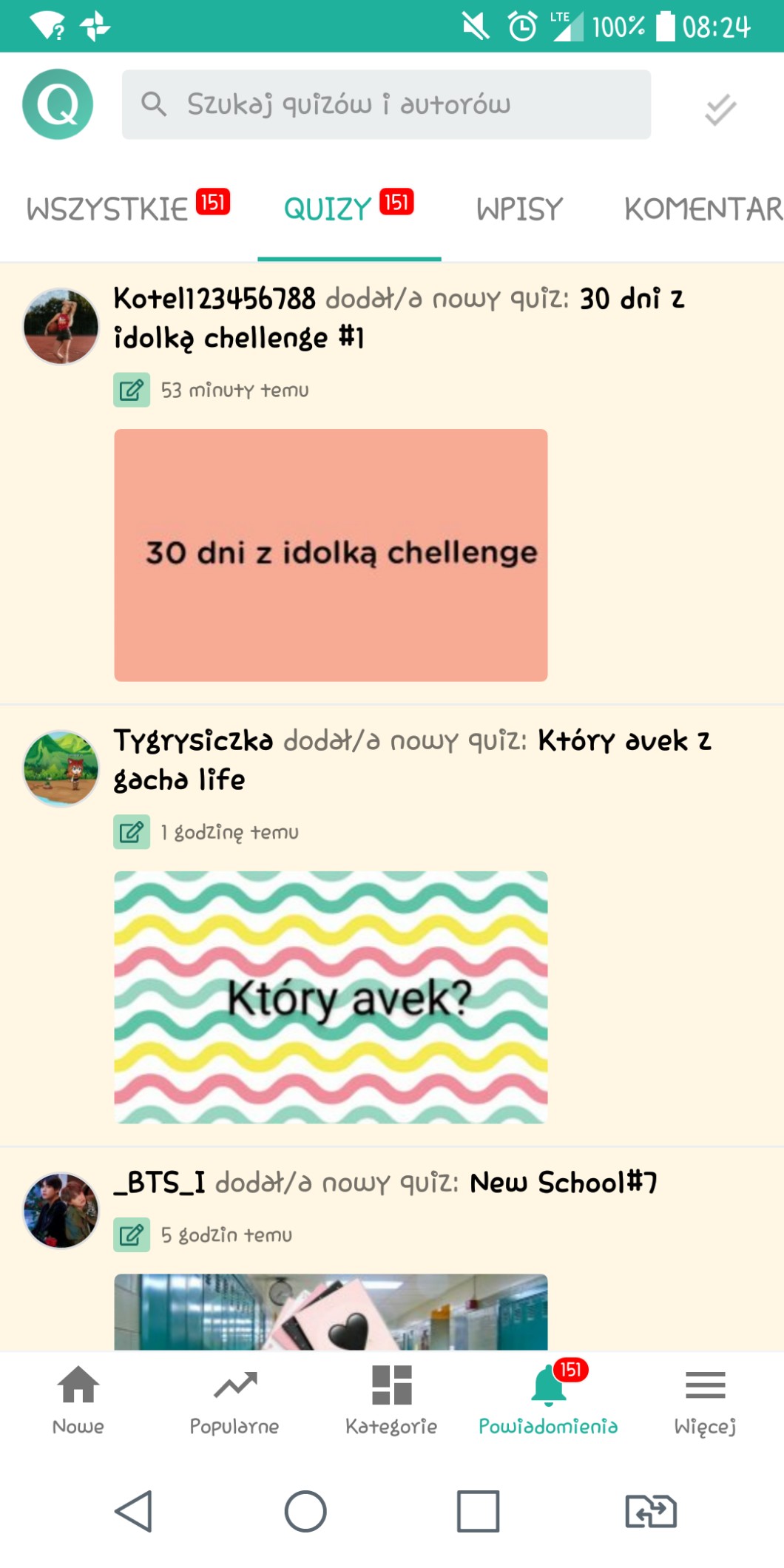Open Kotel123456788's profile avatar
The image size is (784, 1568).
61,326
